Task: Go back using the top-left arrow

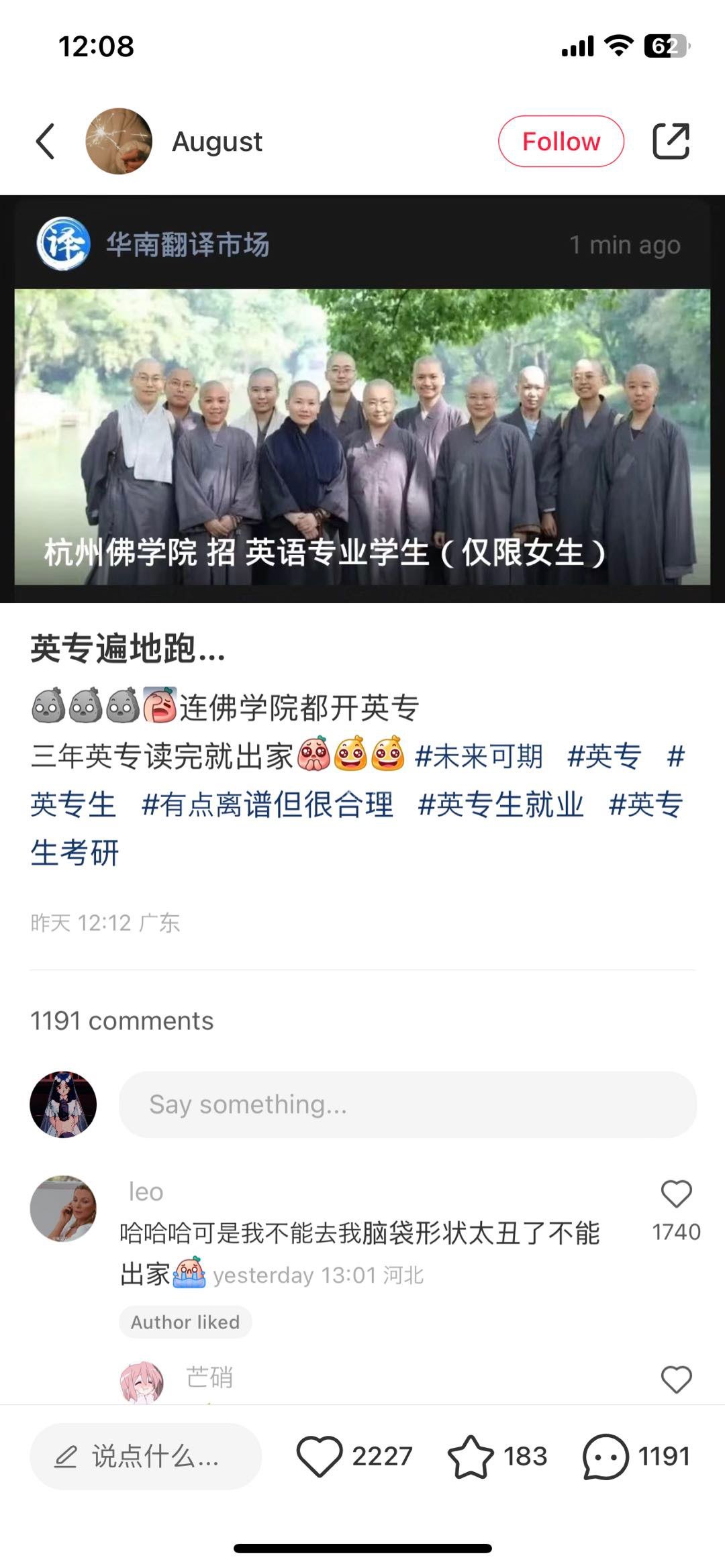Action: 46,142
